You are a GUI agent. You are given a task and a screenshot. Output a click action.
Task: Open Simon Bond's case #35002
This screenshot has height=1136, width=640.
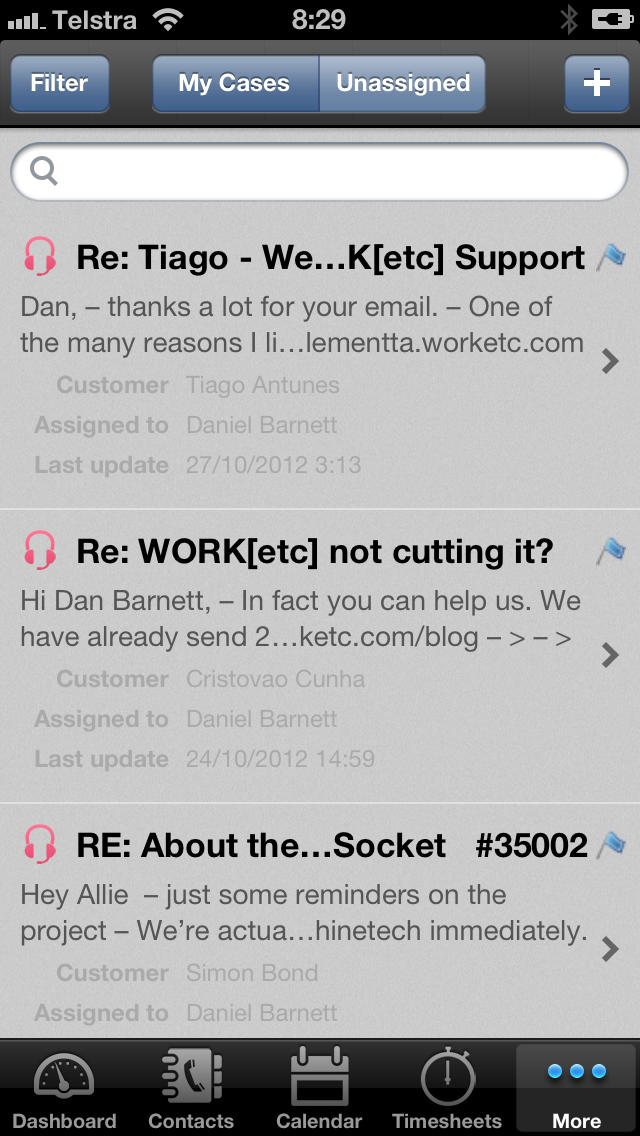pyautogui.click(x=320, y=922)
